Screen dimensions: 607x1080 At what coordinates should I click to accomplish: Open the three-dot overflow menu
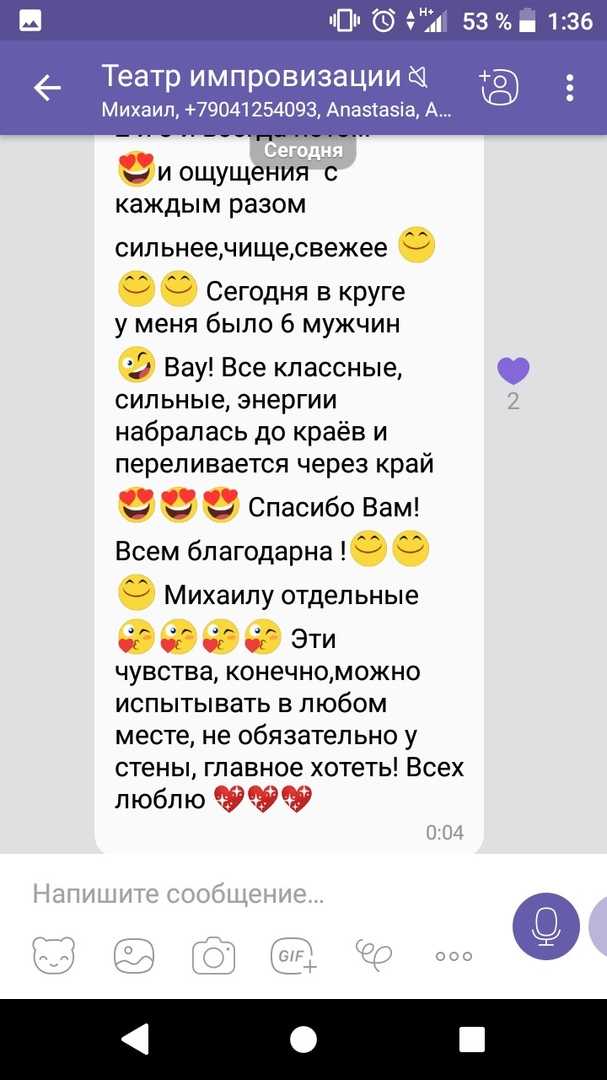click(570, 88)
